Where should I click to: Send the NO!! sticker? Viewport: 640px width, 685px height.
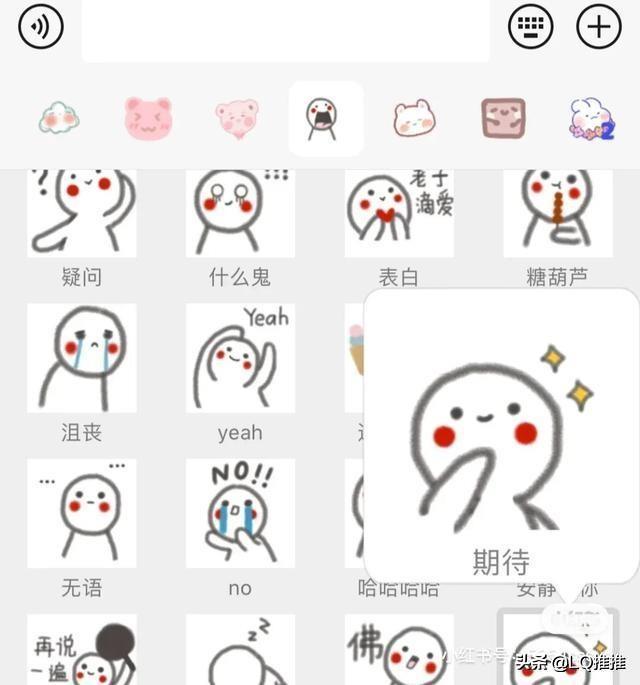(x=240, y=513)
